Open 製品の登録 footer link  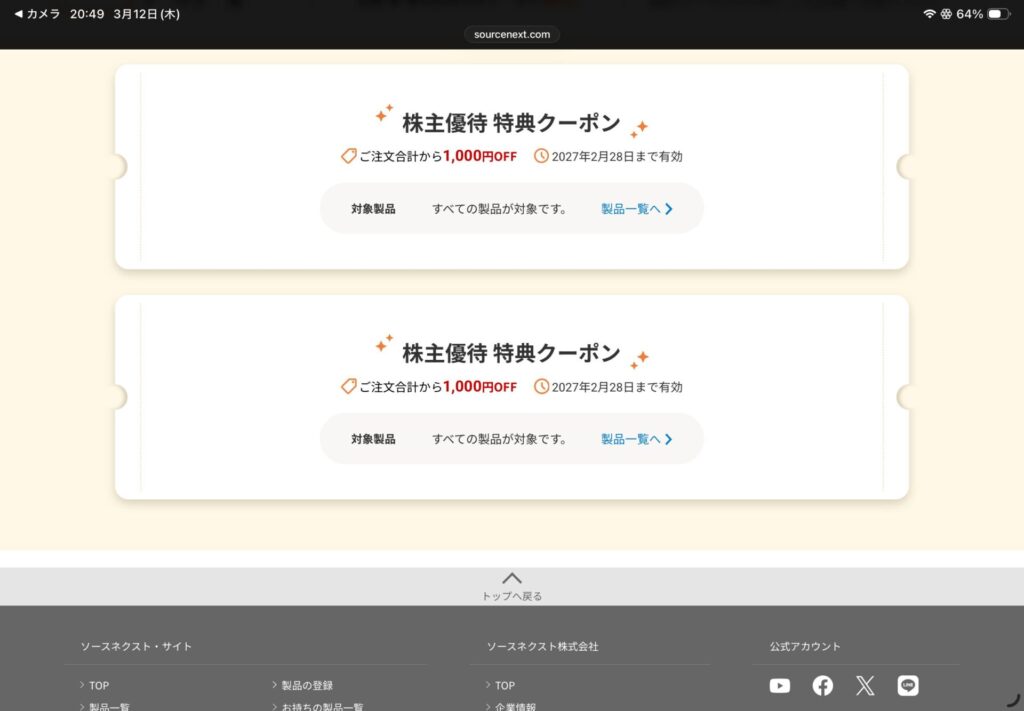(306, 685)
